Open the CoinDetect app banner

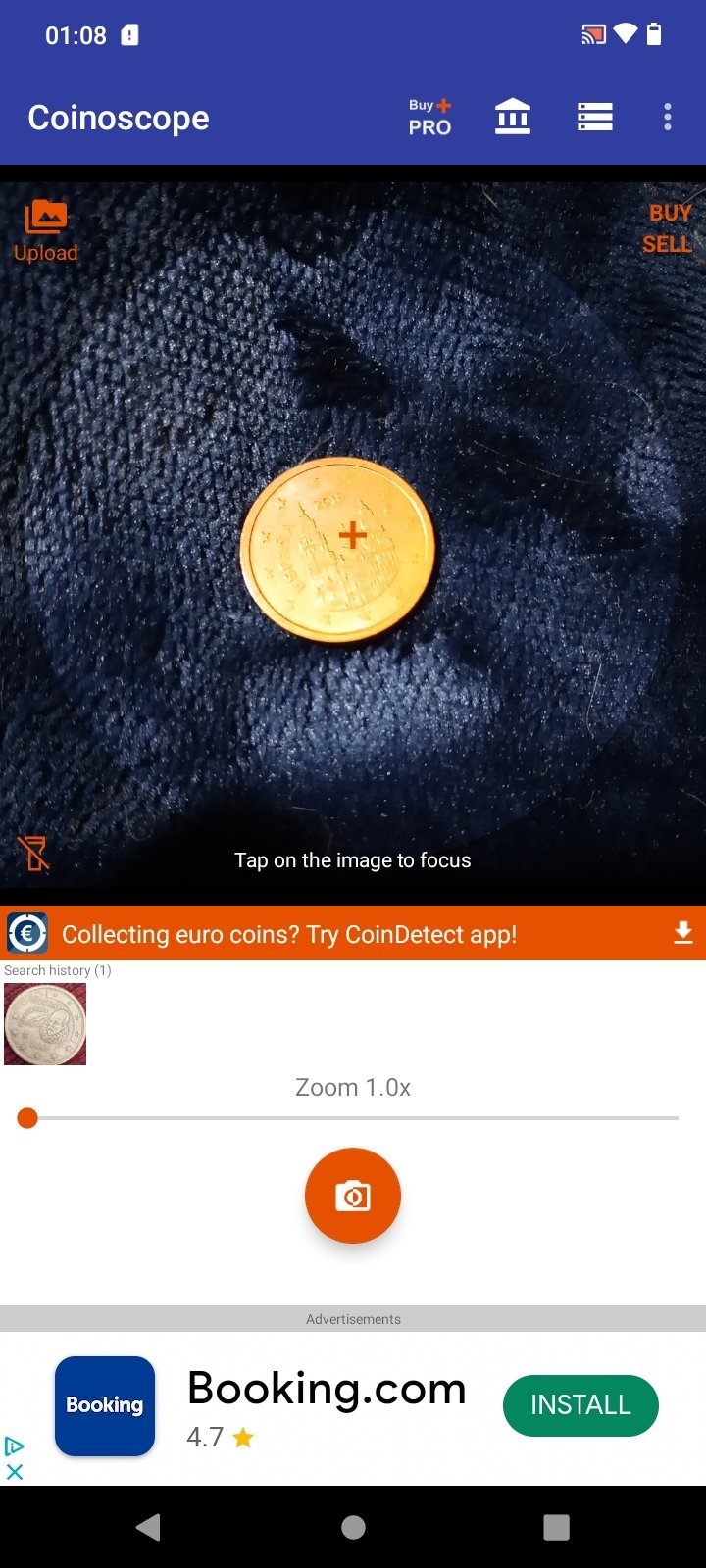(x=353, y=934)
